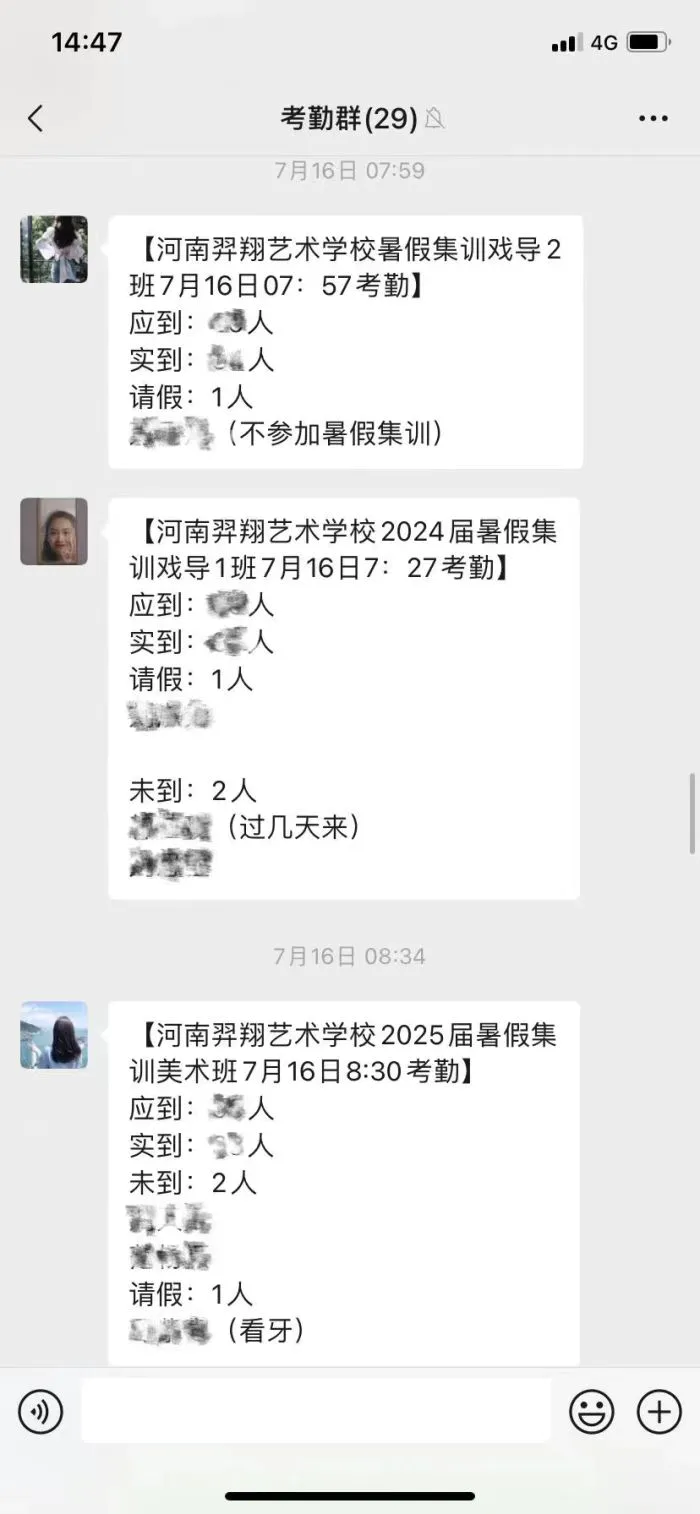Viewport: 700px width, 1514px height.
Task: Switch to voice message input
Action: (40, 1412)
